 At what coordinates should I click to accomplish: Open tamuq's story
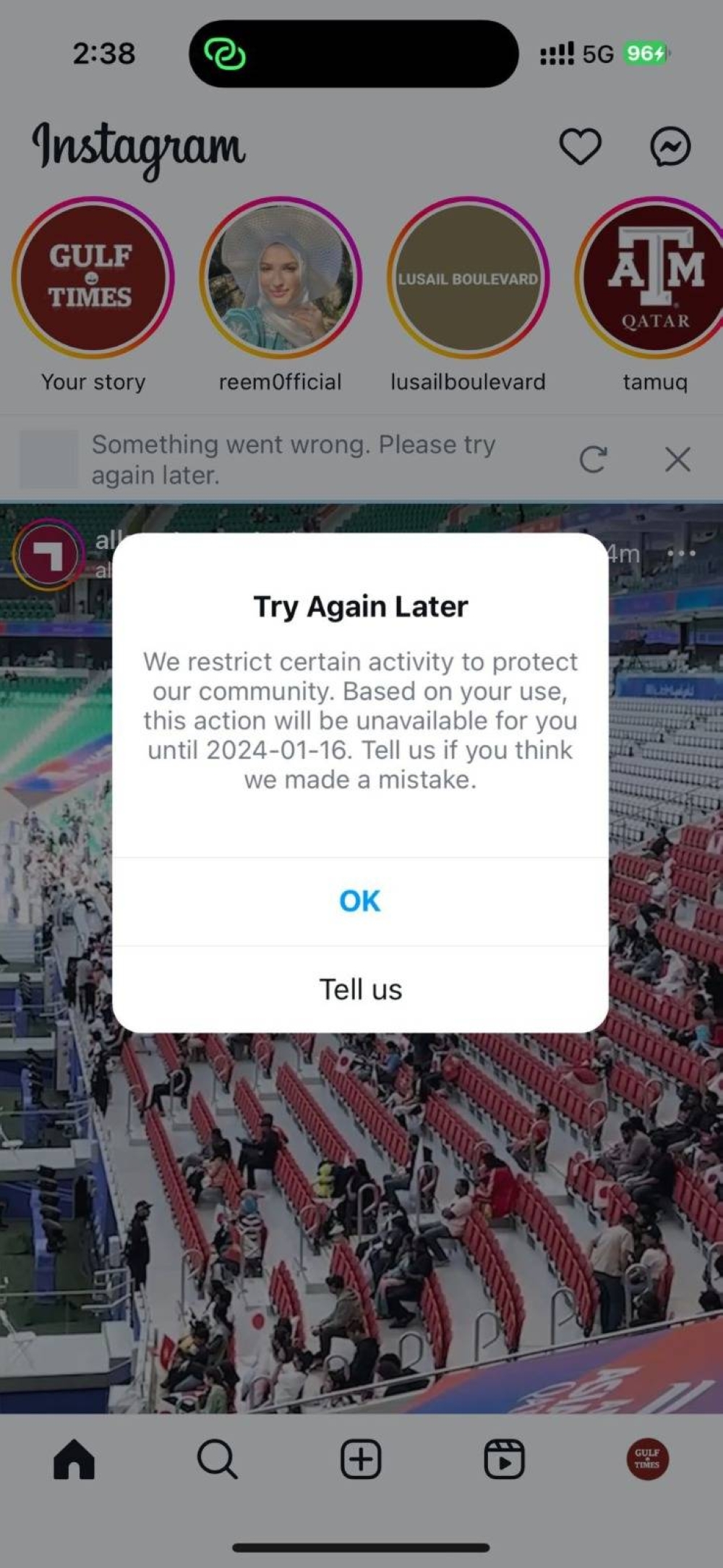pos(654,278)
